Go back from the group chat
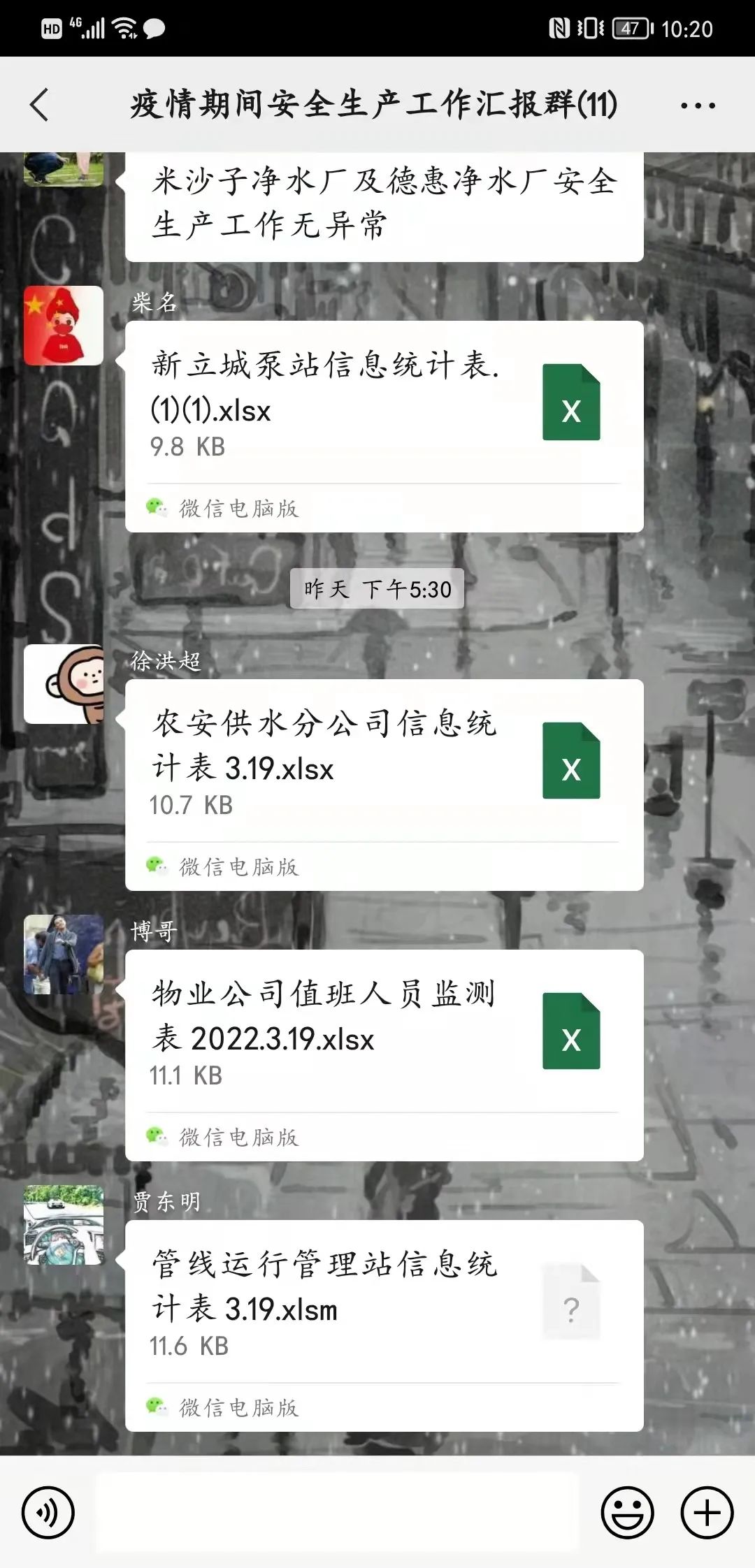 coord(40,105)
